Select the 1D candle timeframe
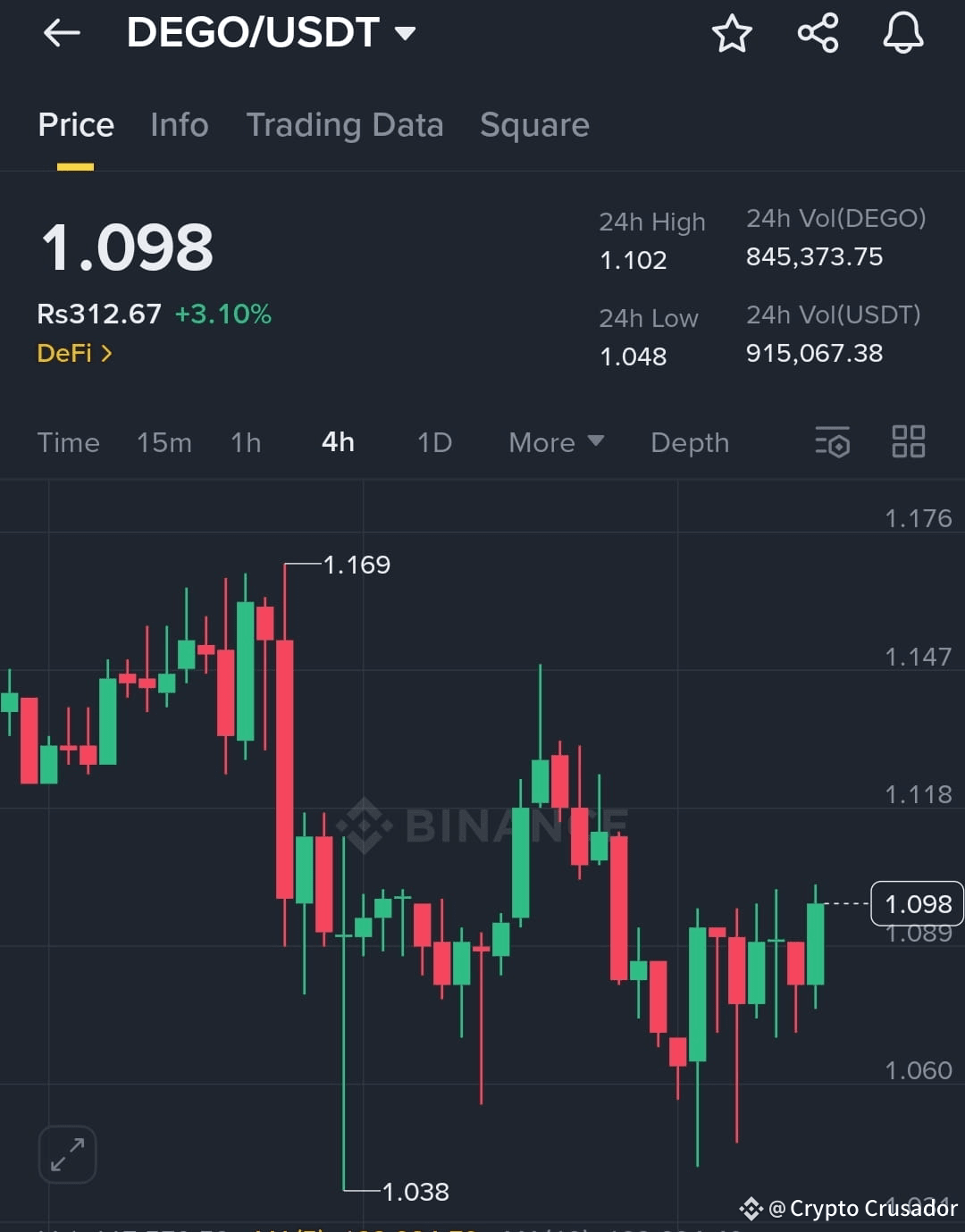Screen dimensions: 965x1232 tap(434, 442)
